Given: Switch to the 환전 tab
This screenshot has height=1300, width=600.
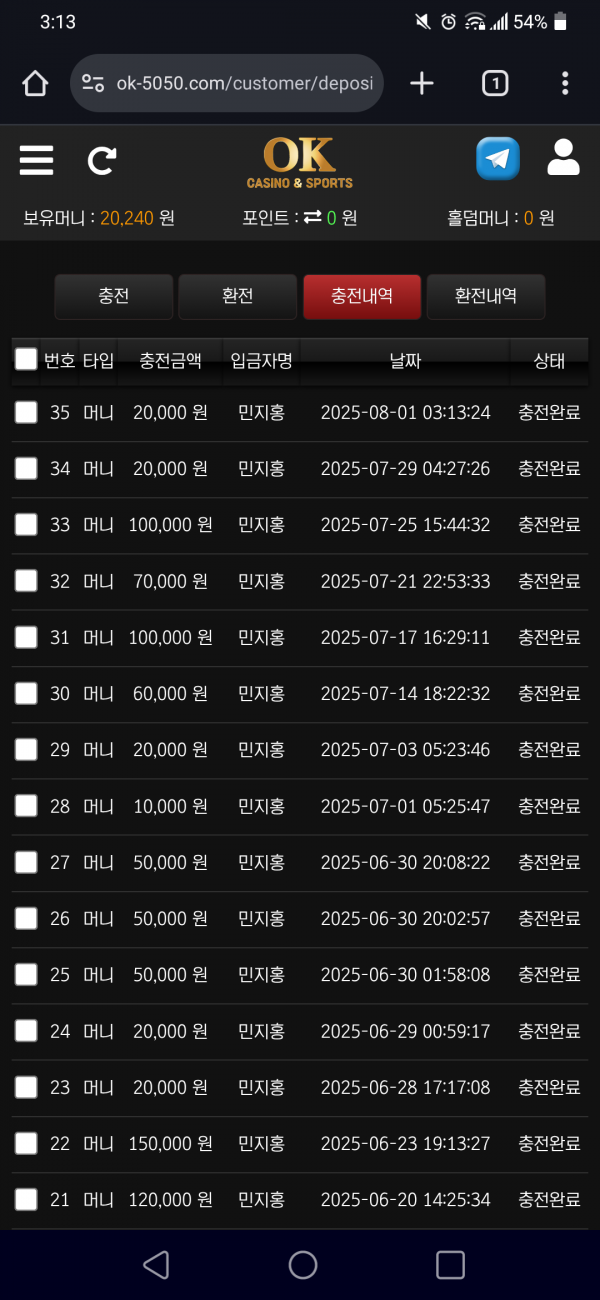Looking at the screenshot, I should coord(237,297).
